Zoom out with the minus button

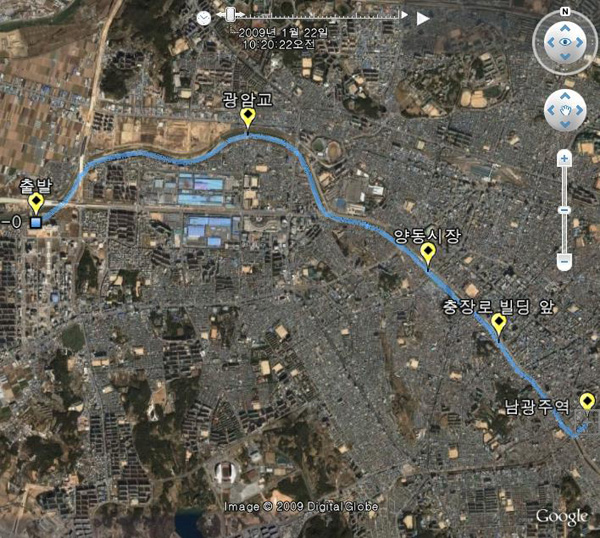click(x=564, y=261)
